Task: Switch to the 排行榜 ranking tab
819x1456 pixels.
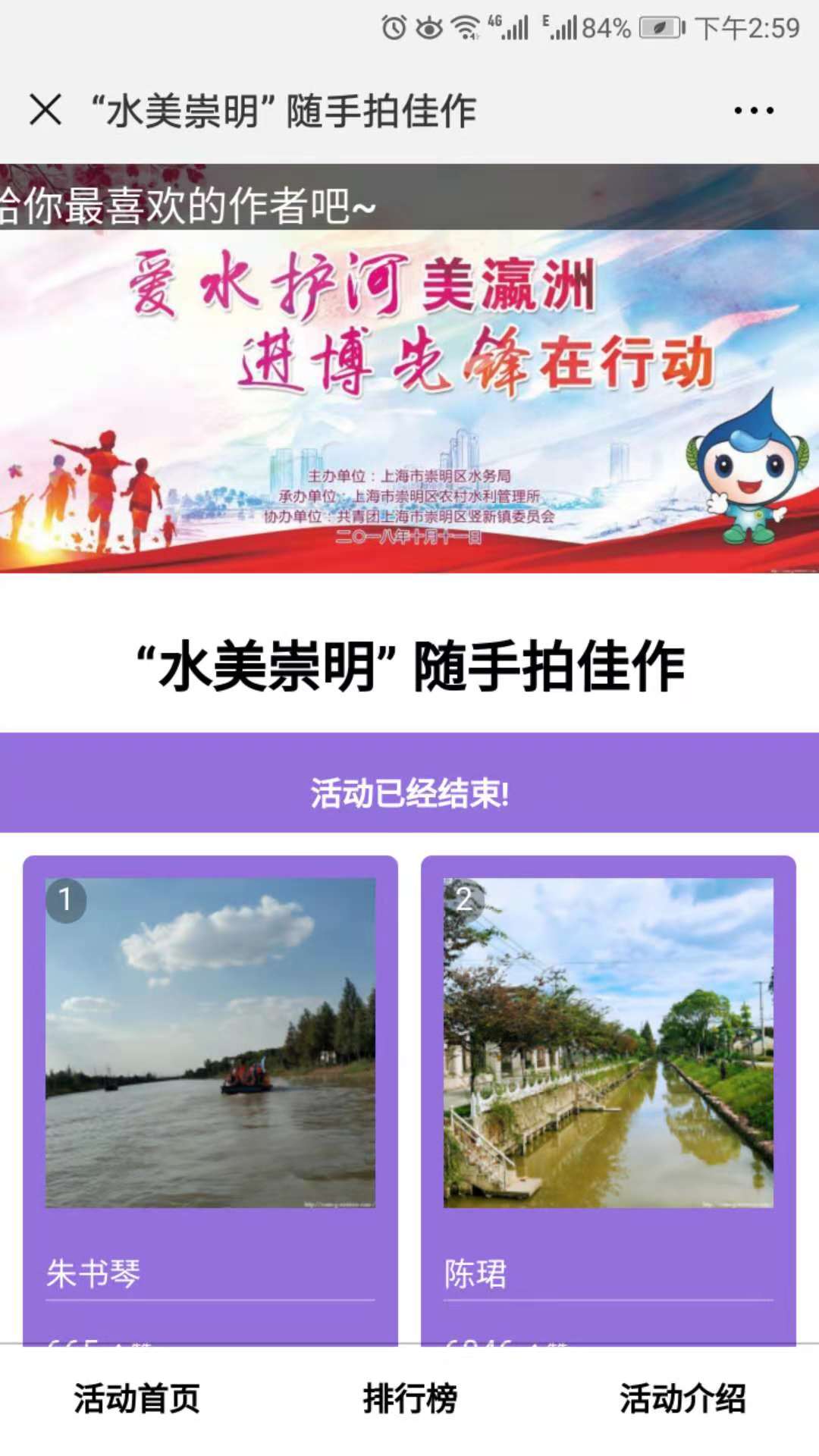Action: [409, 1399]
